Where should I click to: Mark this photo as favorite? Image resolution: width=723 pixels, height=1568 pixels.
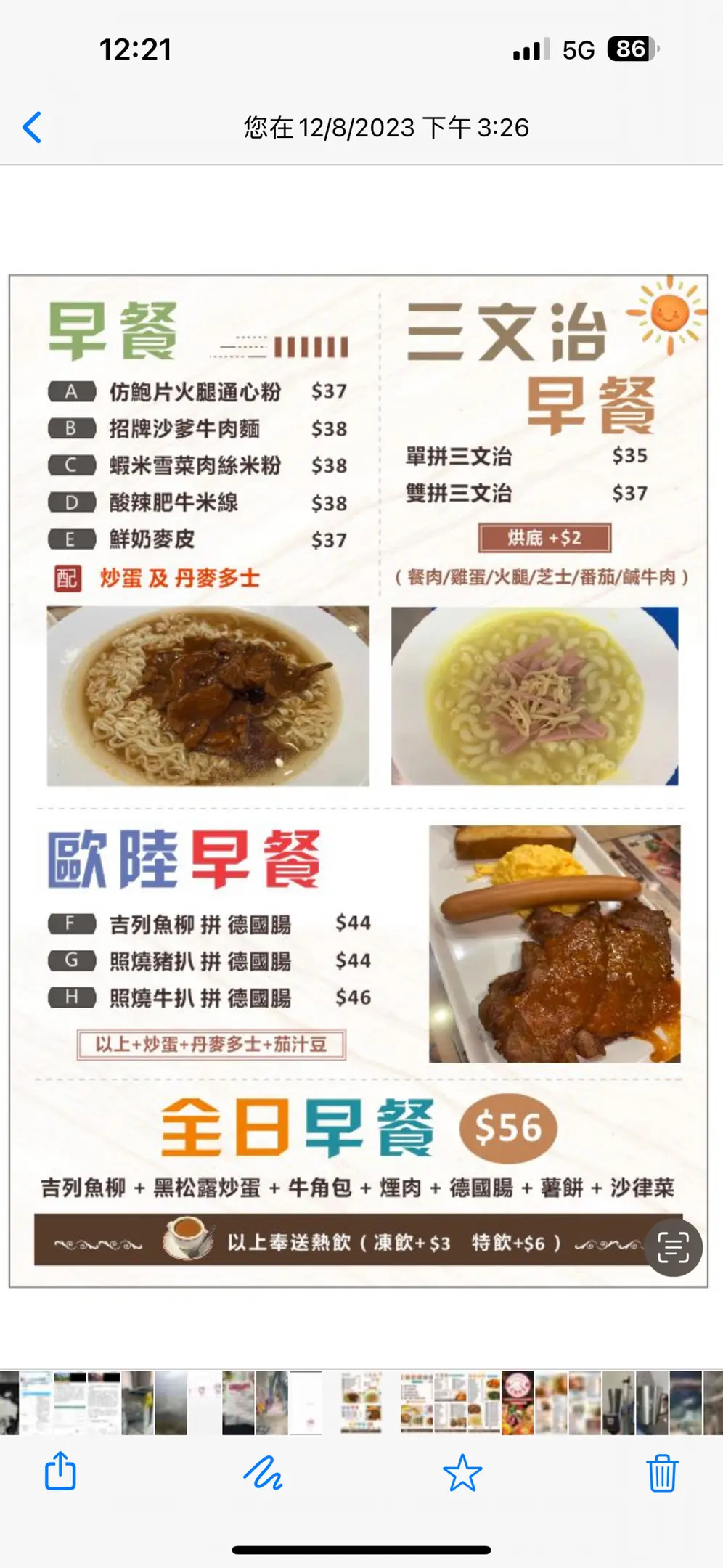462,1473
